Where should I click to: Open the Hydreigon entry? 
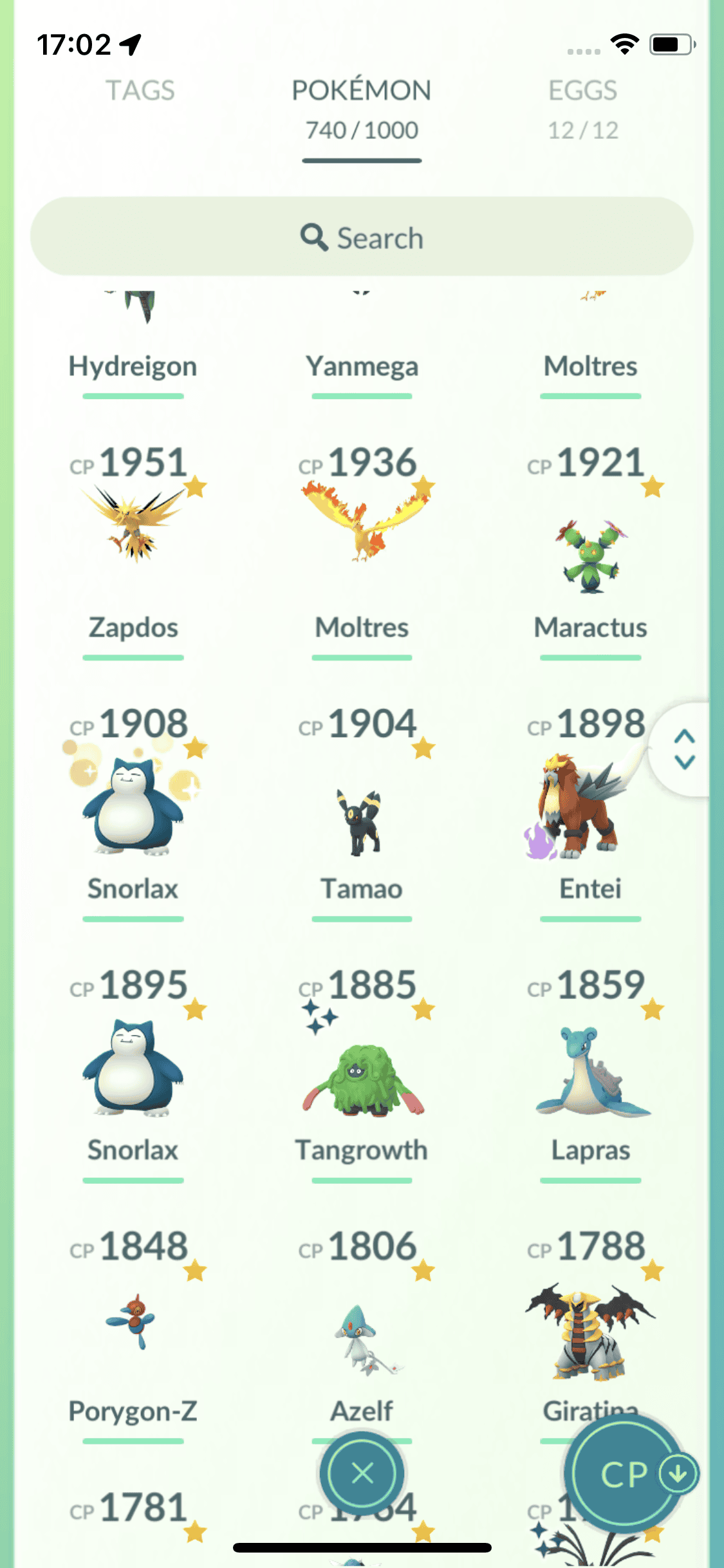(134, 348)
